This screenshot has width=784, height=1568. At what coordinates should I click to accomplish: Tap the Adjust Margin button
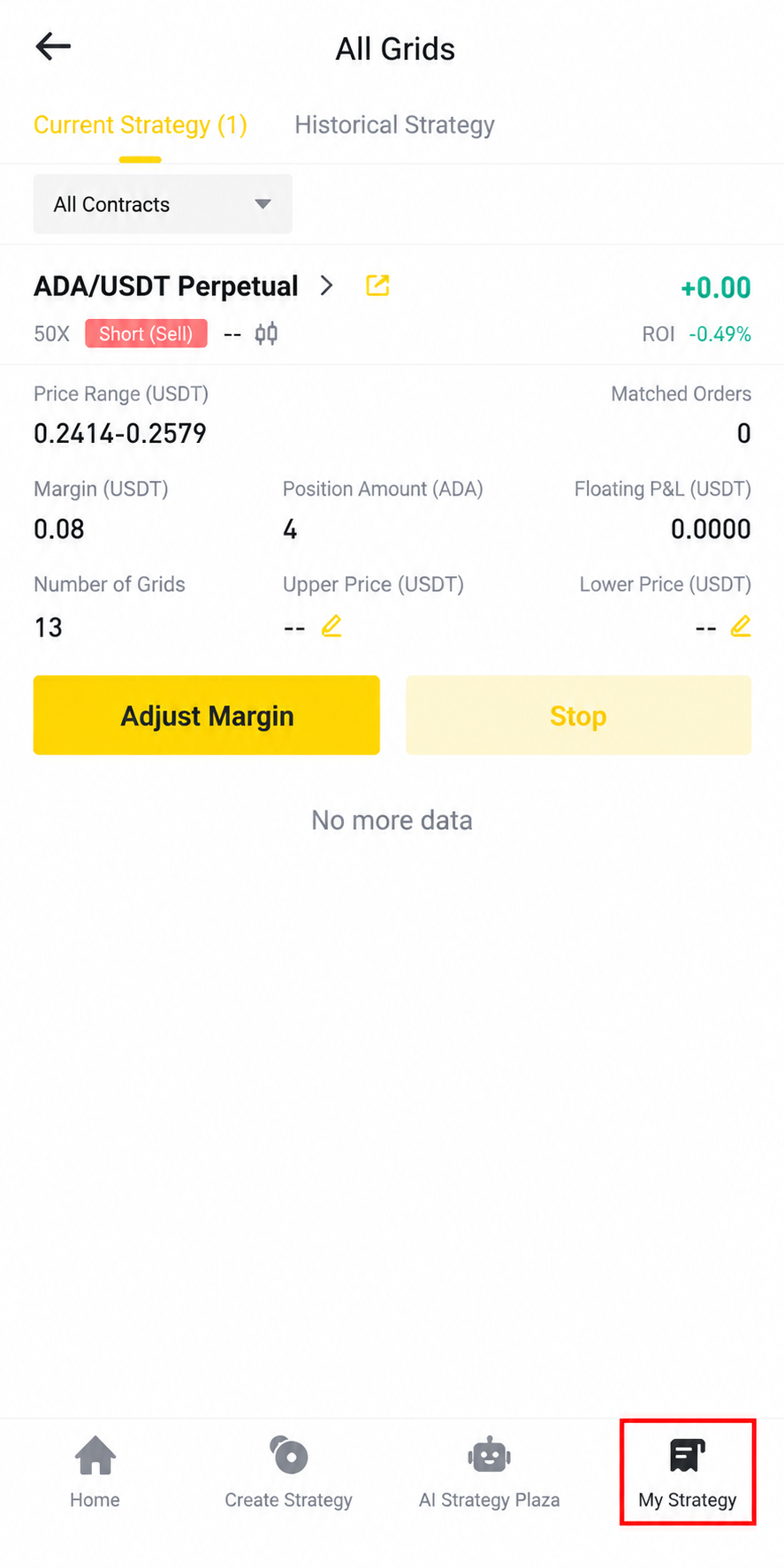[207, 715]
